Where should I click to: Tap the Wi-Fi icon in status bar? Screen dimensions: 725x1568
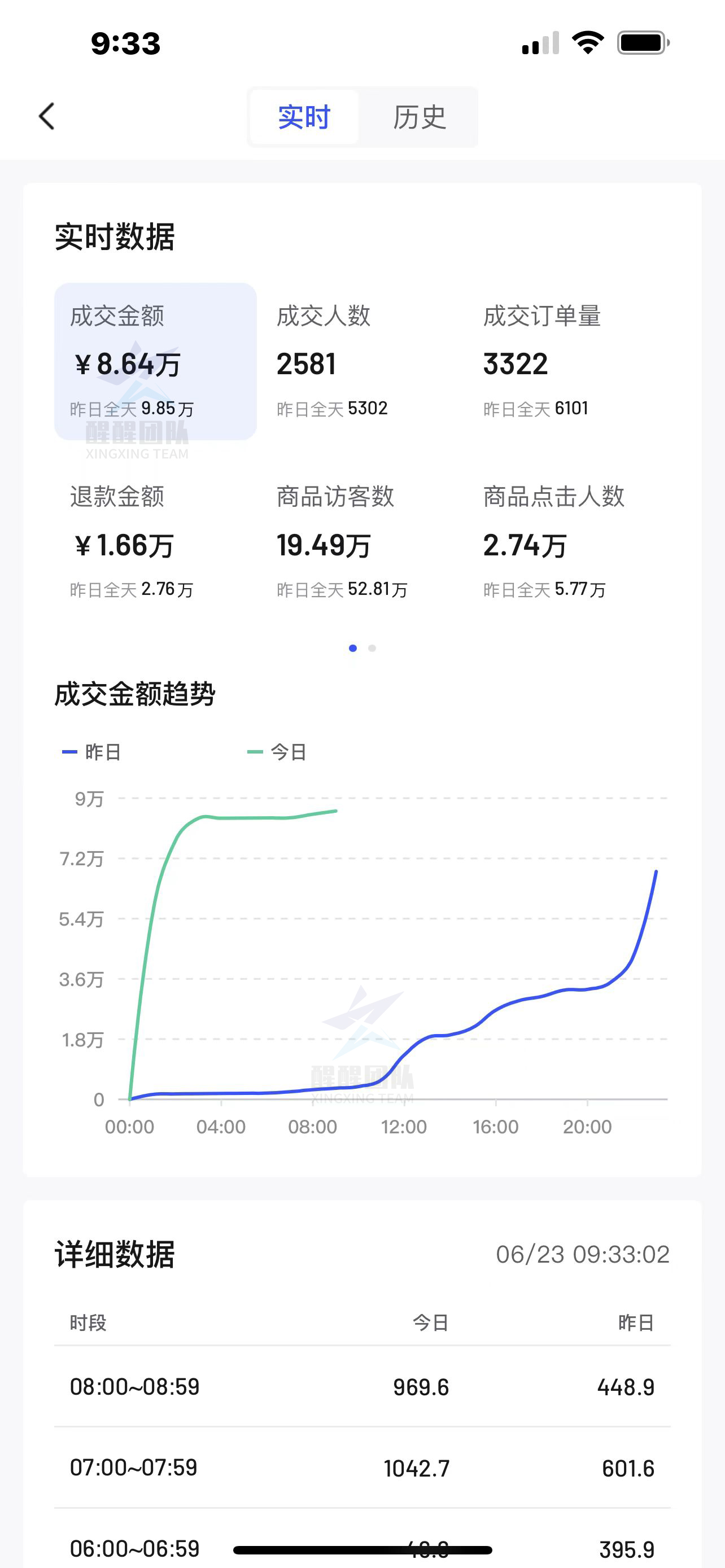click(587, 42)
